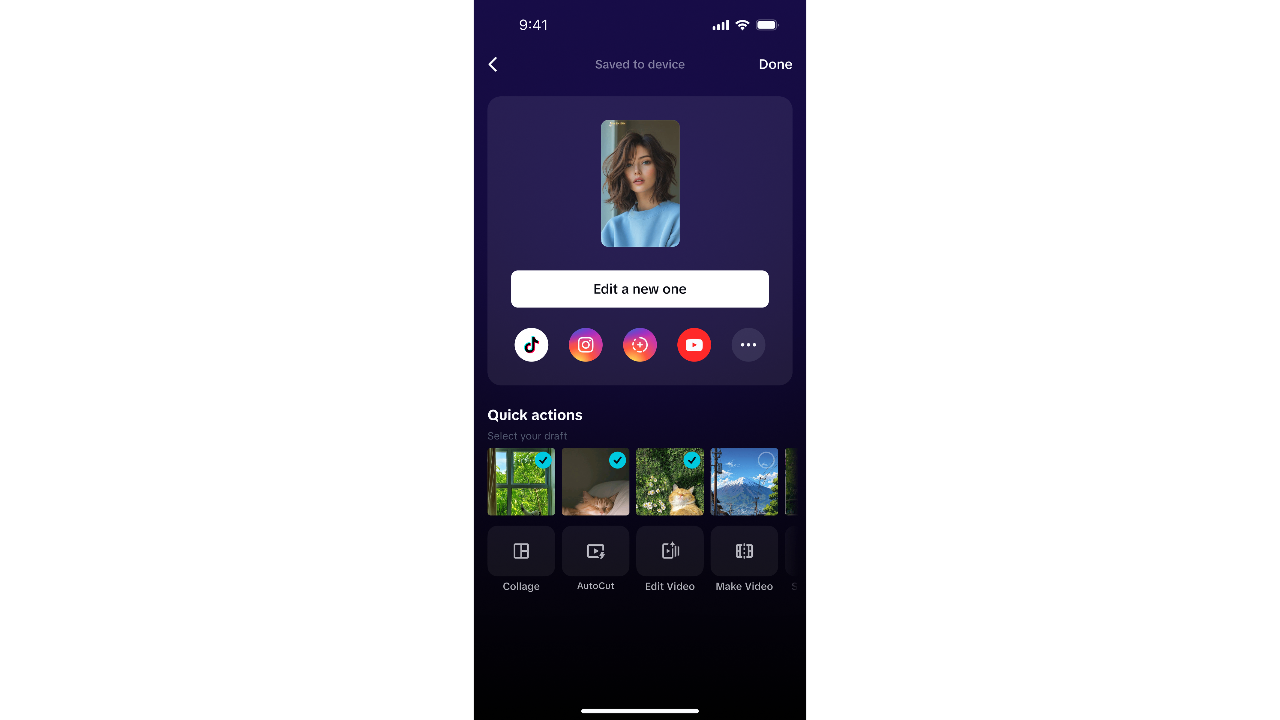This screenshot has height=720, width=1280.
Task: Tap the Edit a new one button
Action: click(640, 289)
